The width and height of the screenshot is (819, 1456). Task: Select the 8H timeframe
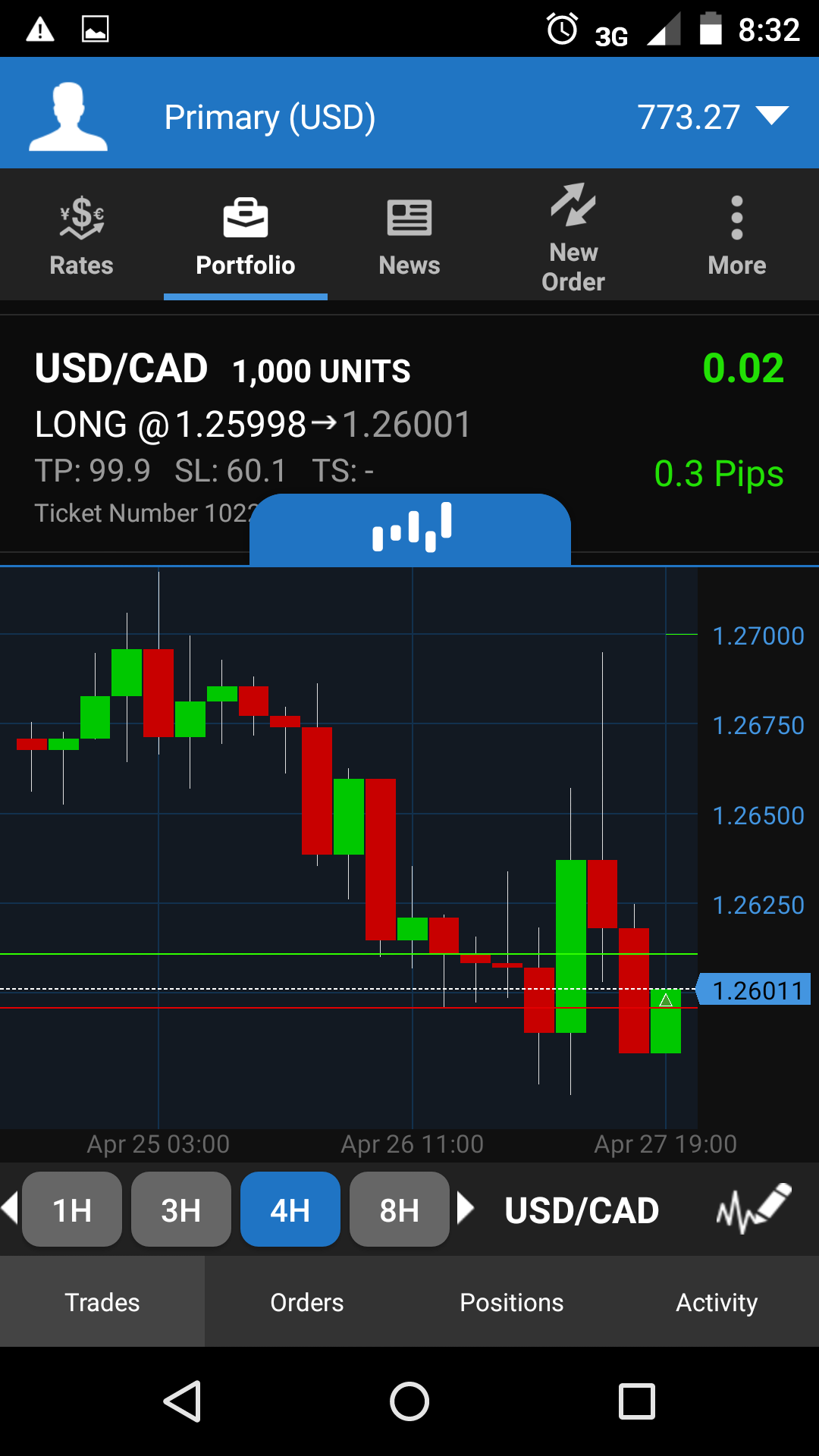(400, 1210)
